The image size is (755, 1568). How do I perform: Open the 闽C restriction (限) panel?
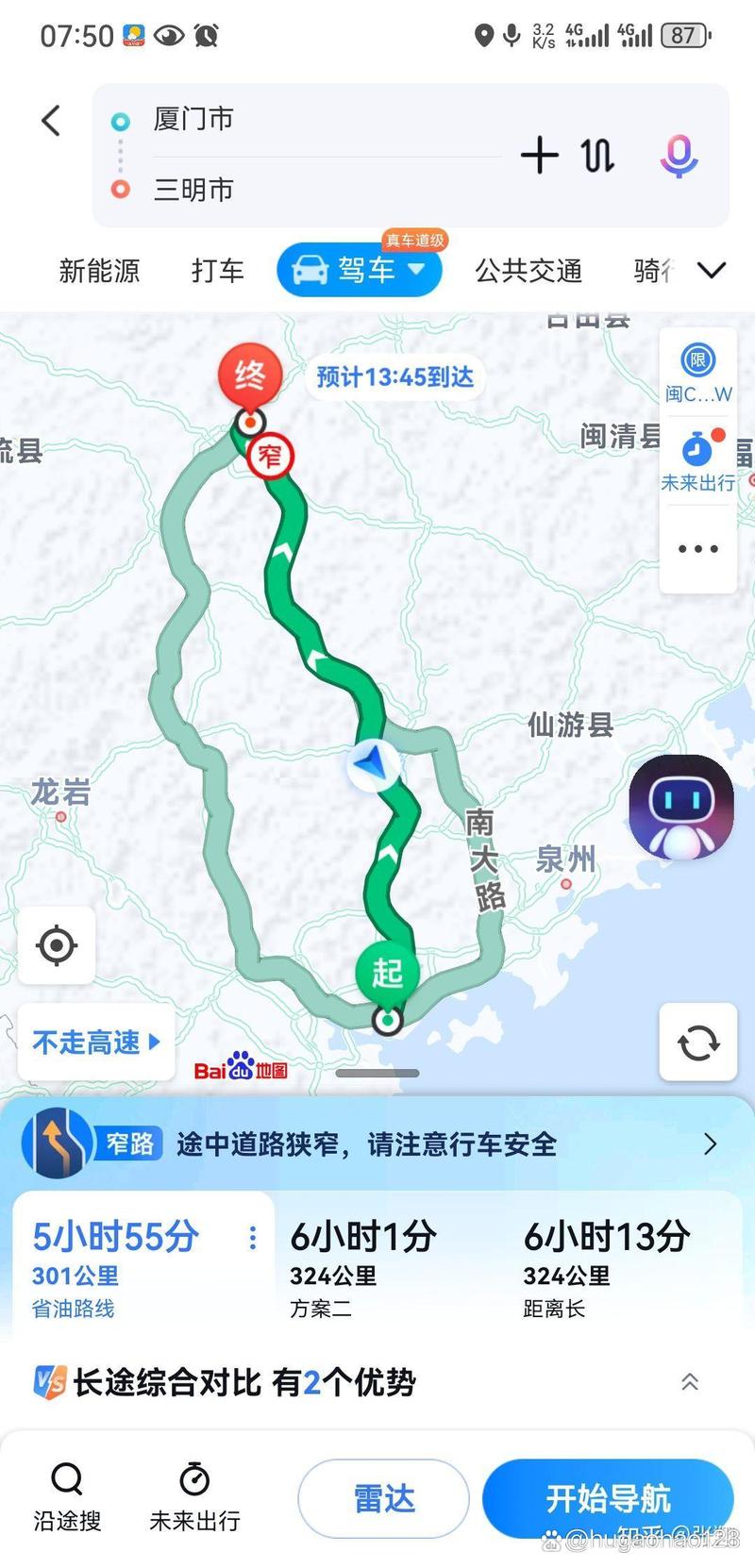(x=696, y=361)
